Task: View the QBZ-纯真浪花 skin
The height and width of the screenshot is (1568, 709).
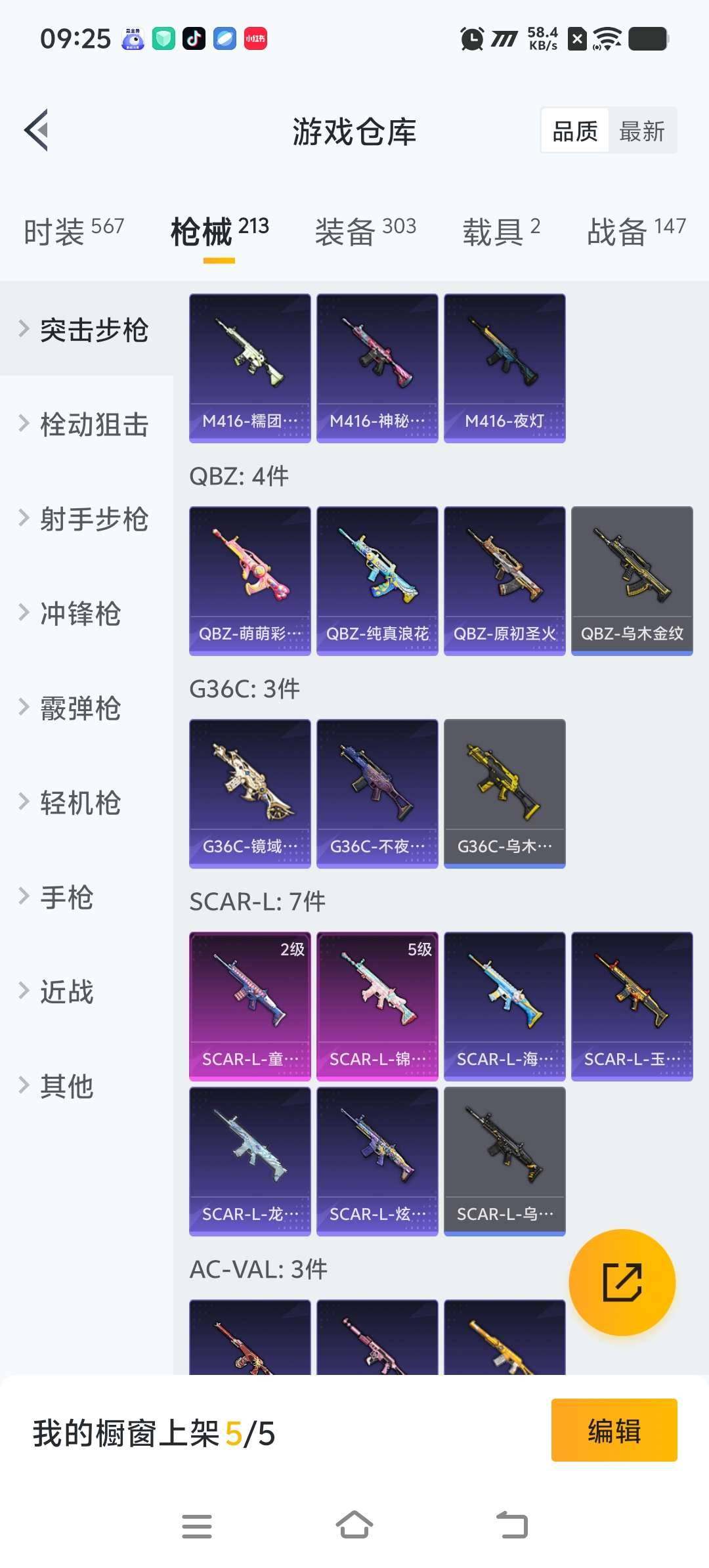Action: [377, 580]
